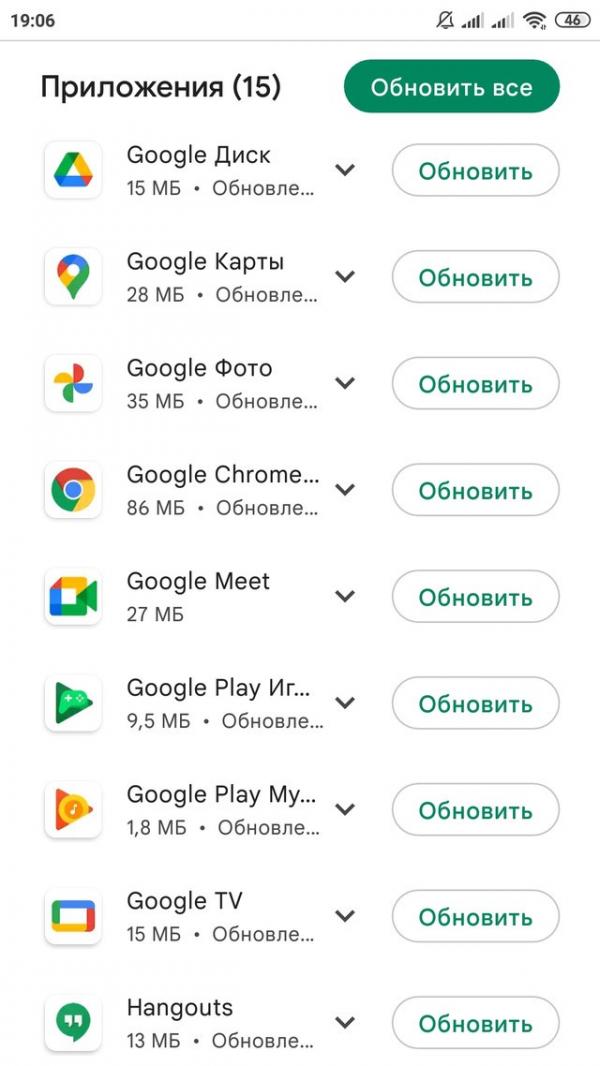The height and width of the screenshot is (1066, 600).
Task: Update Hangouts
Action: click(x=475, y=1023)
